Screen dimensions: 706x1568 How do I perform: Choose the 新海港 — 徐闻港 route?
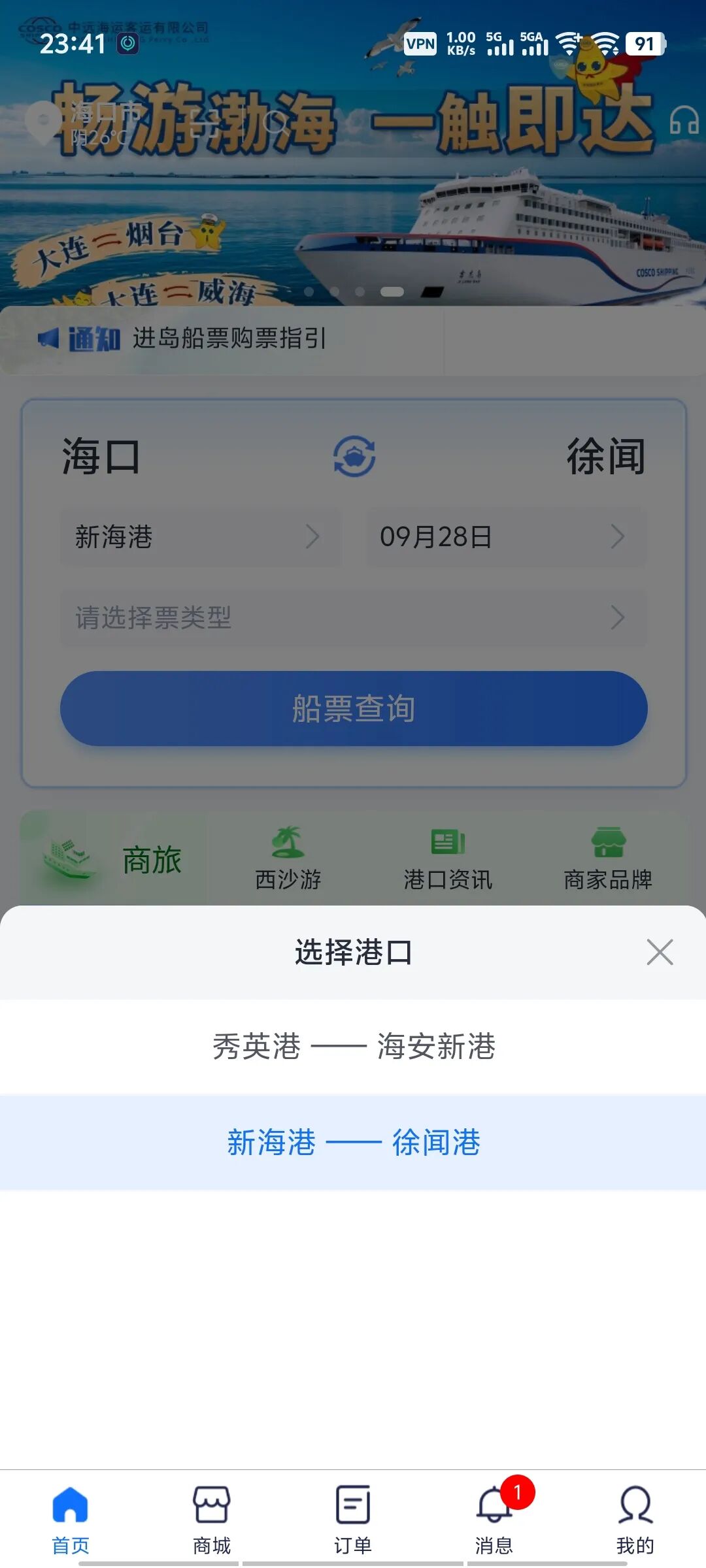tap(353, 1143)
